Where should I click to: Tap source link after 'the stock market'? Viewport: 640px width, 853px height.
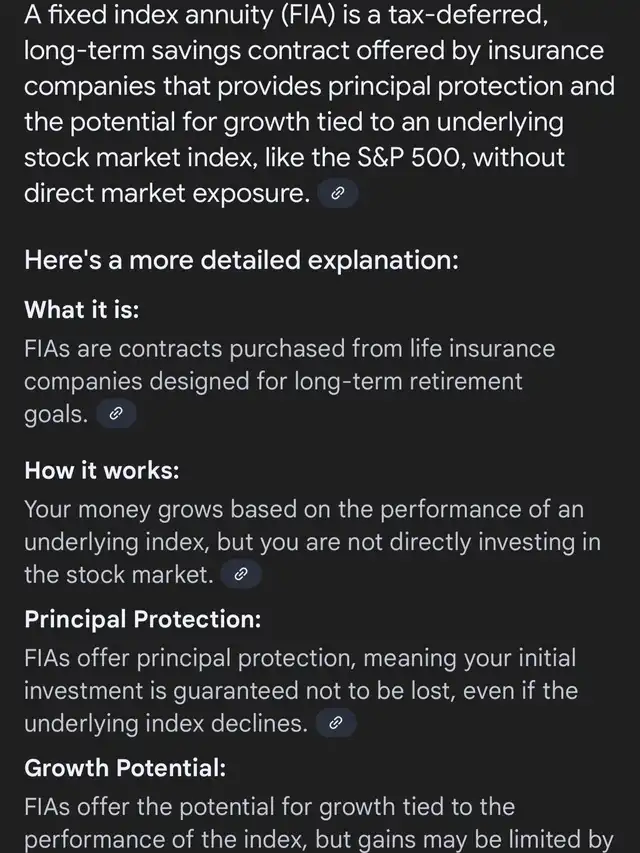[240, 575]
